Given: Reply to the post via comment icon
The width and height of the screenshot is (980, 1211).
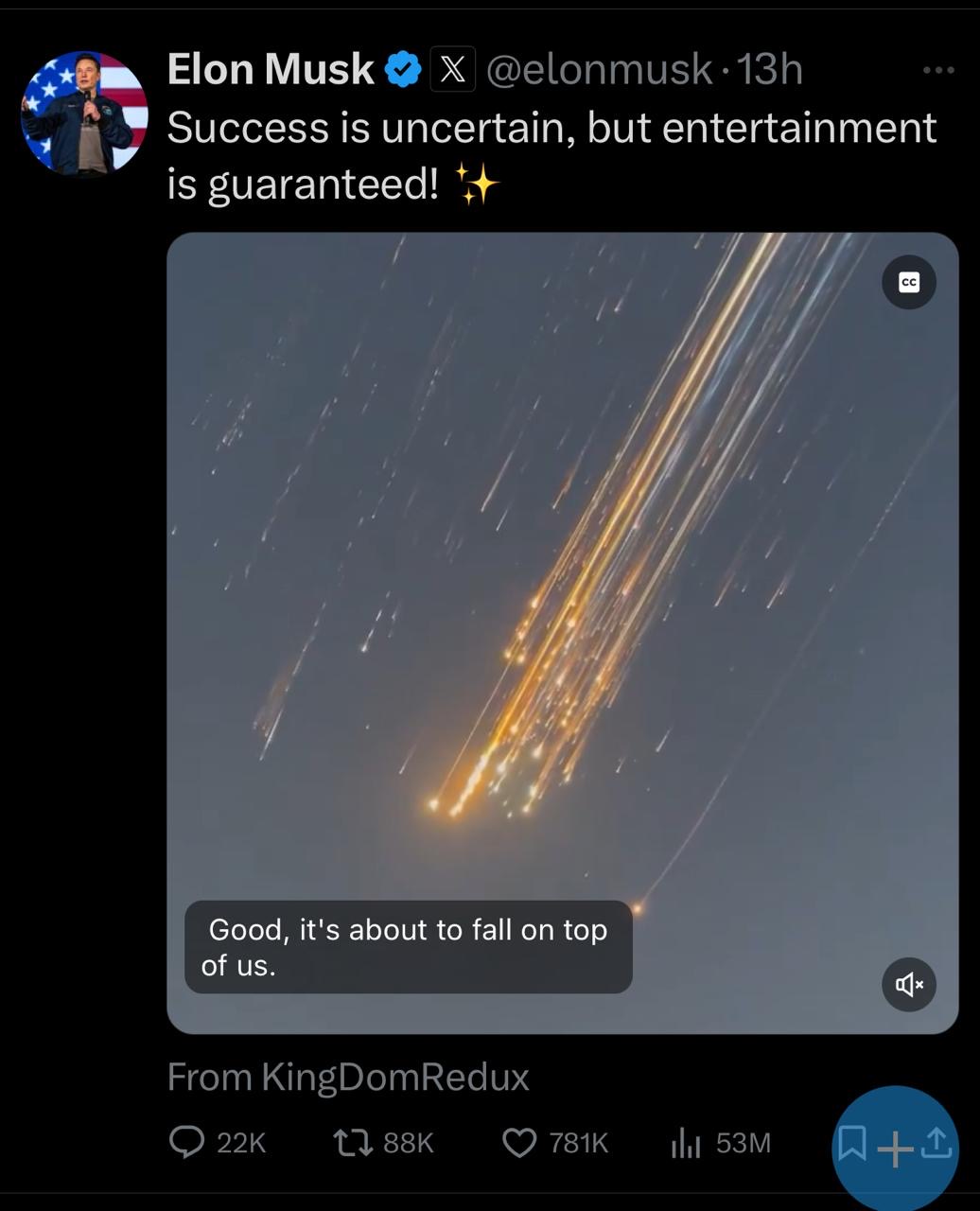Looking at the screenshot, I should click(187, 1143).
